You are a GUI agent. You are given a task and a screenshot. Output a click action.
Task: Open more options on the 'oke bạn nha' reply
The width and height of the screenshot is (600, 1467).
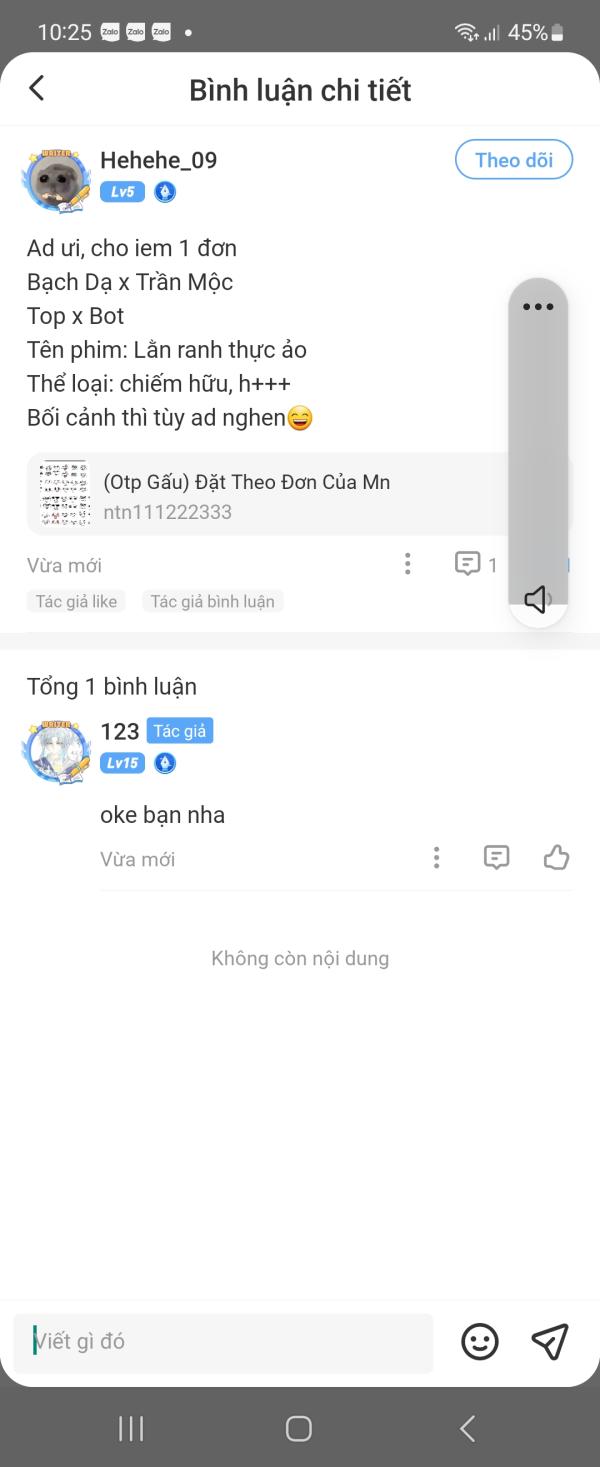click(x=436, y=858)
